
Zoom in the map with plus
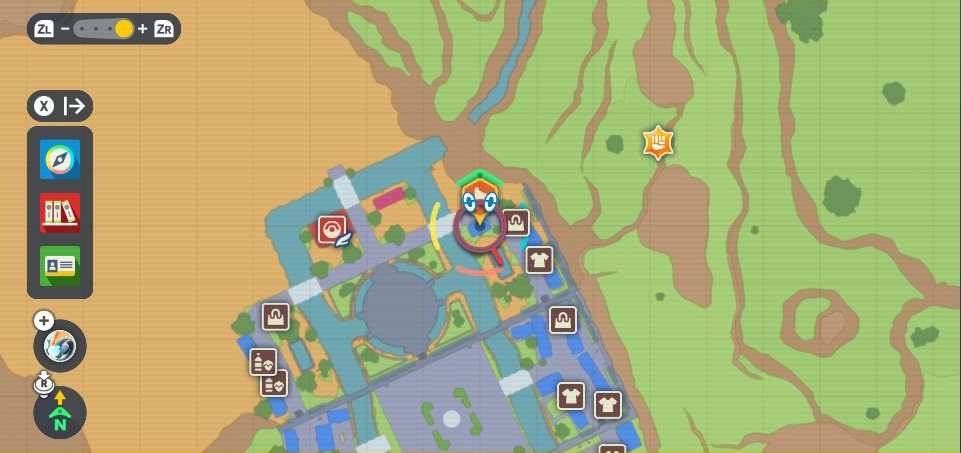coord(143,29)
